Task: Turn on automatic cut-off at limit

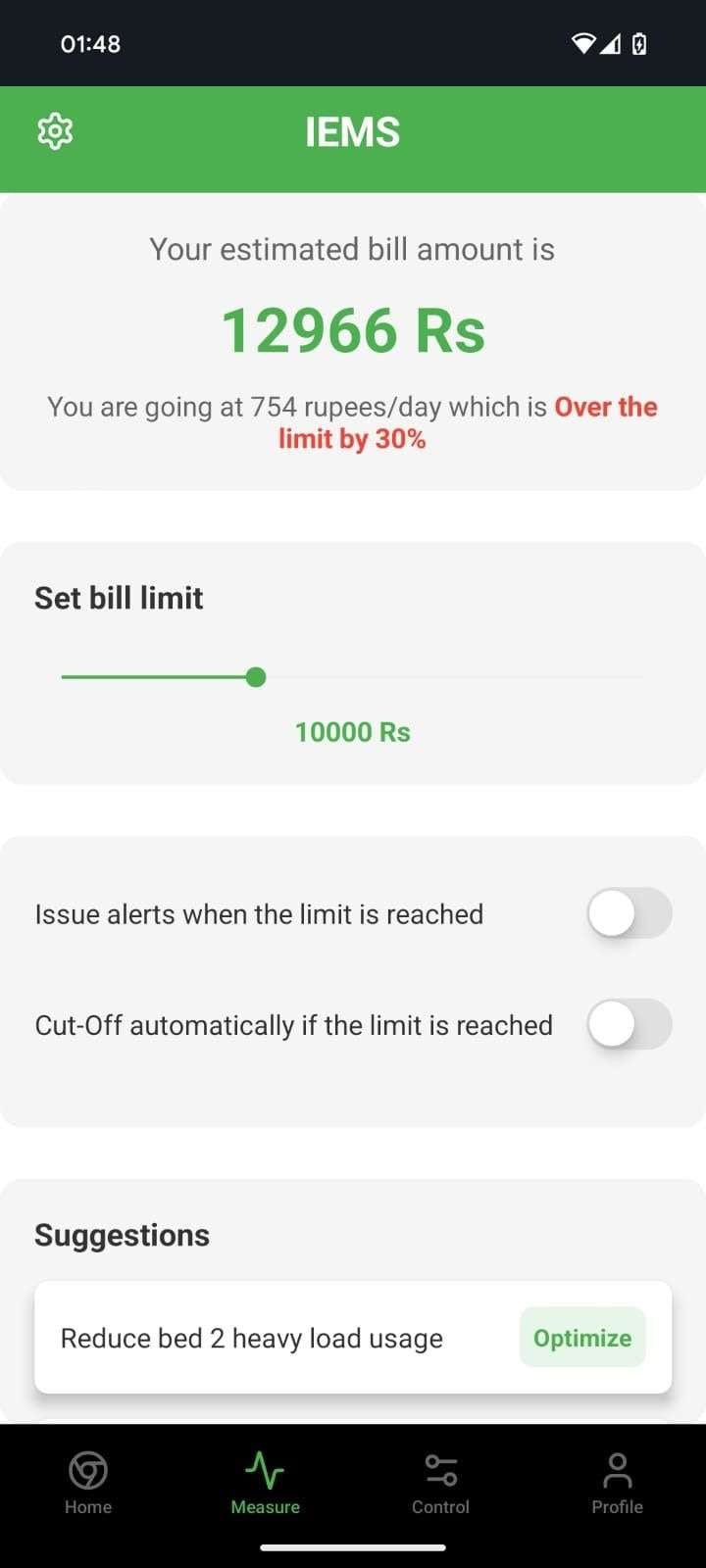Action: click(x=629, y=1025)
